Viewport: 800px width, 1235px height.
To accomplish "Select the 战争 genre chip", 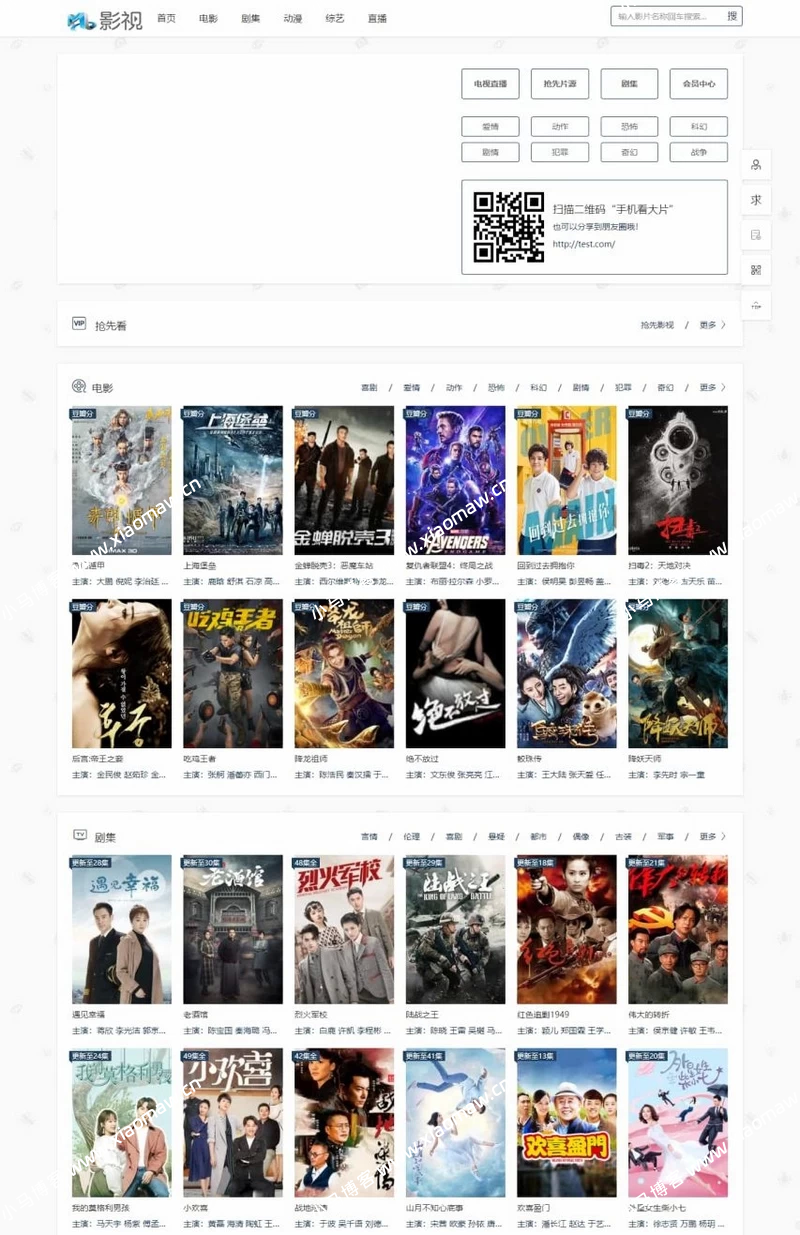I will [698, 152].
